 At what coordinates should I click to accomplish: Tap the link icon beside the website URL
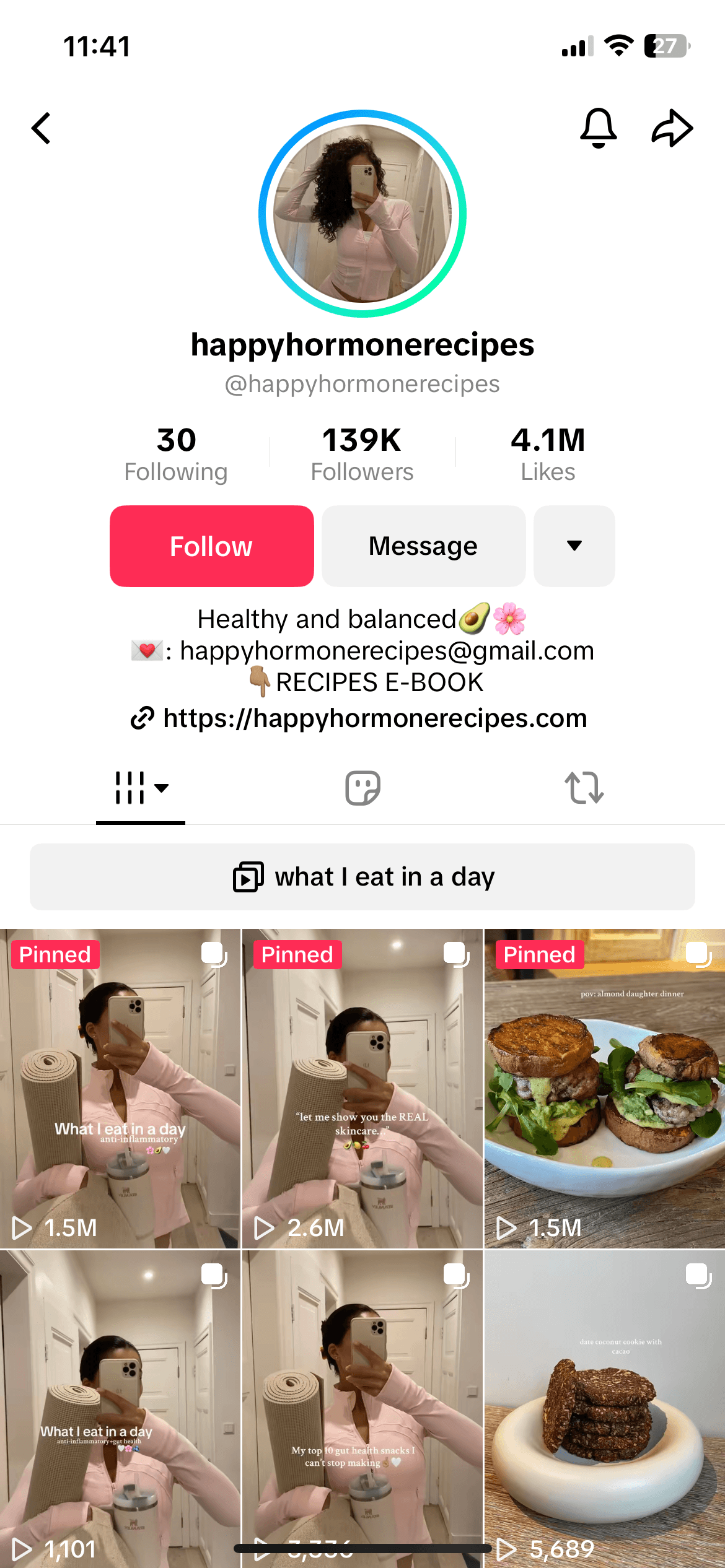[143, 718]
